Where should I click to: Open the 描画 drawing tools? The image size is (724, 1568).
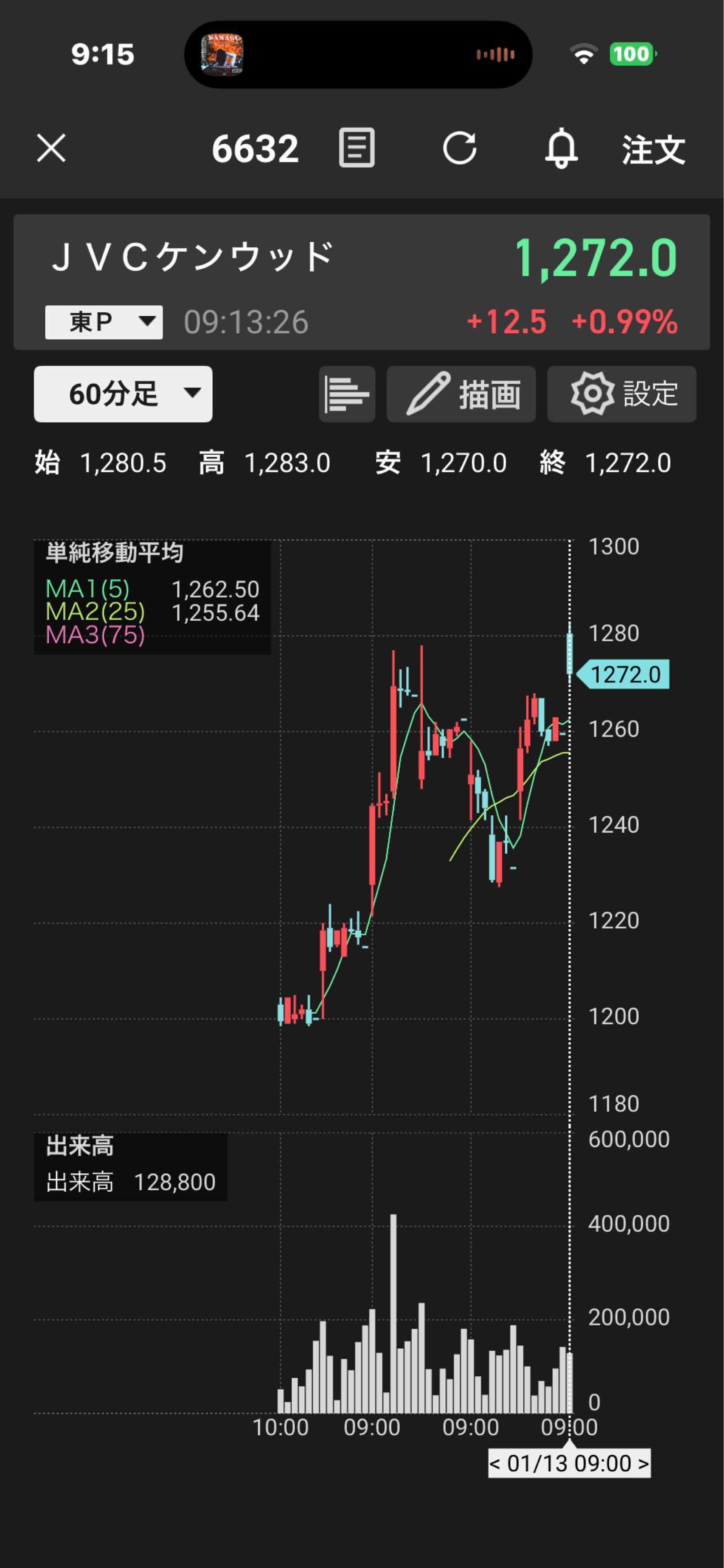point(461,394)
